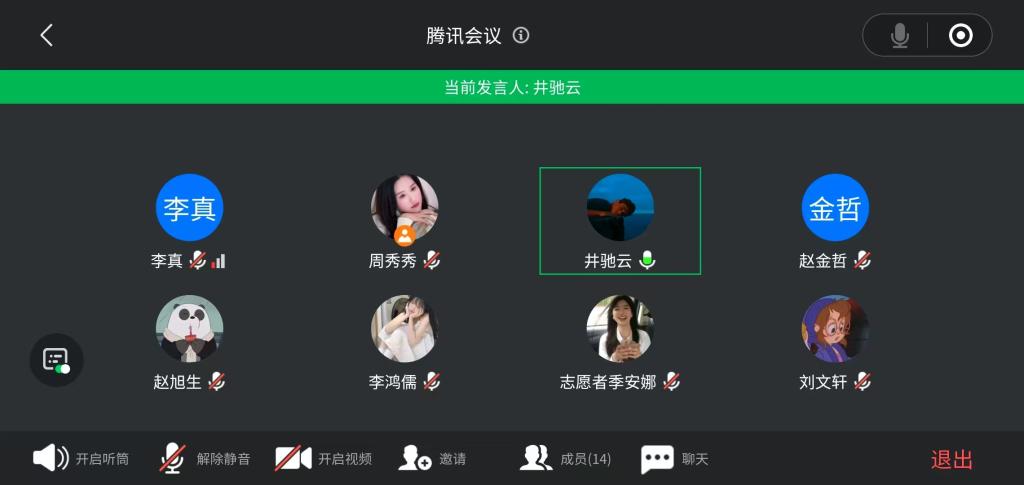The image size is (1024, 485).
Task: Select participant 周秀秀
Action: click(405, 208)
